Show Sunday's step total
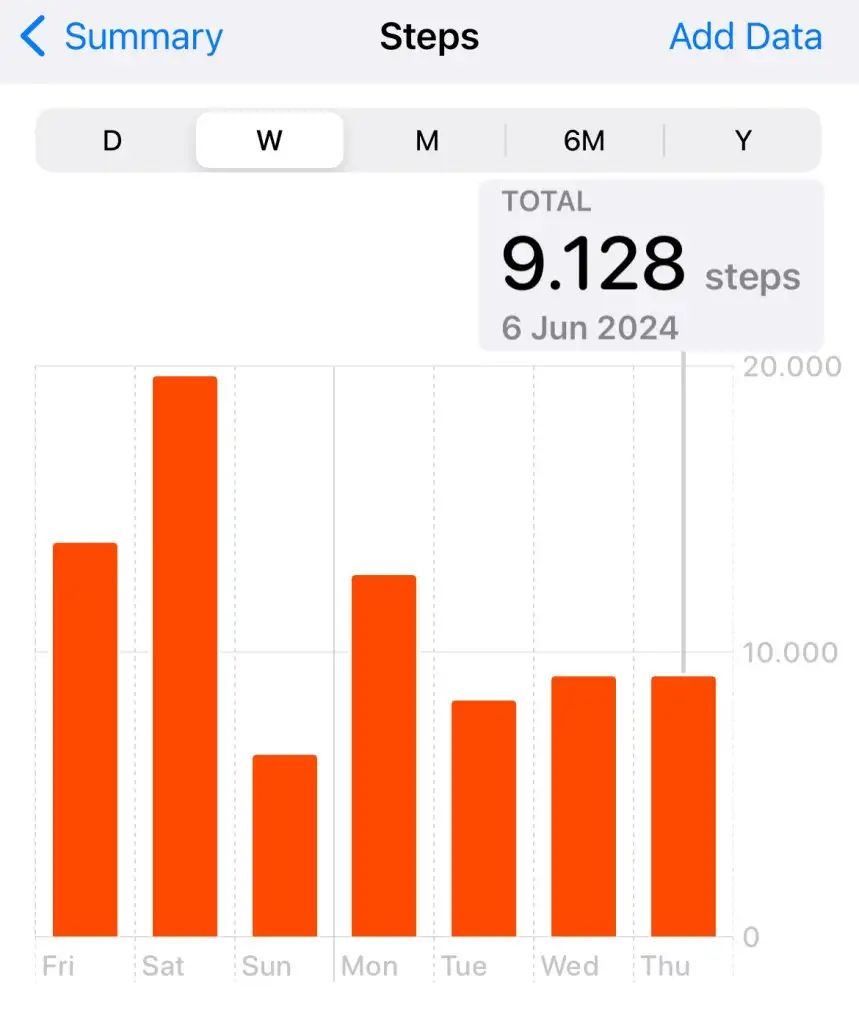This screenshot has height=1024, width=859. [285, 846]
